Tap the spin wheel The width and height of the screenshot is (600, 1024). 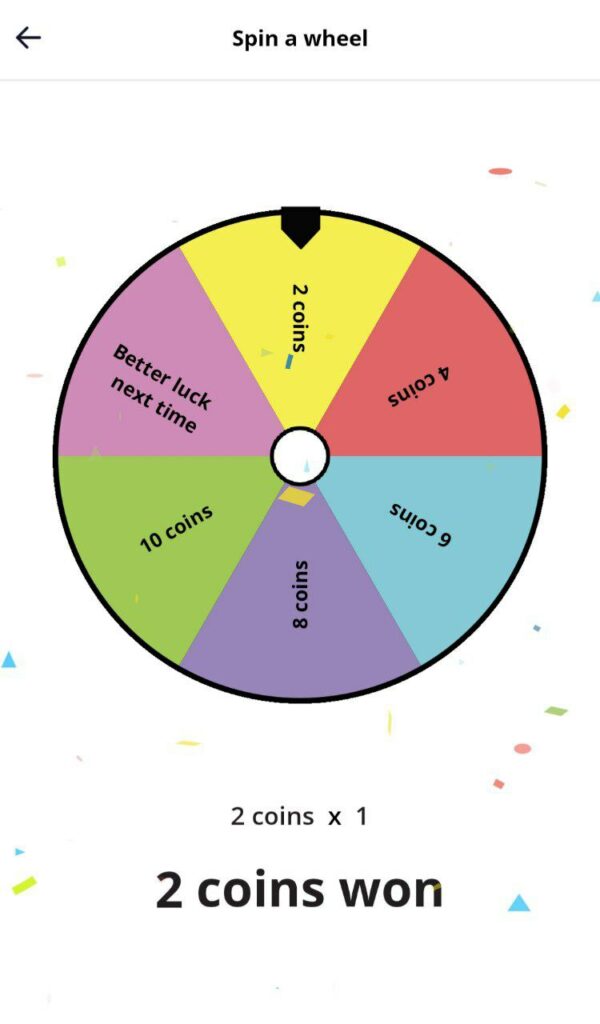pyautogui.click(x=300, y=456)
